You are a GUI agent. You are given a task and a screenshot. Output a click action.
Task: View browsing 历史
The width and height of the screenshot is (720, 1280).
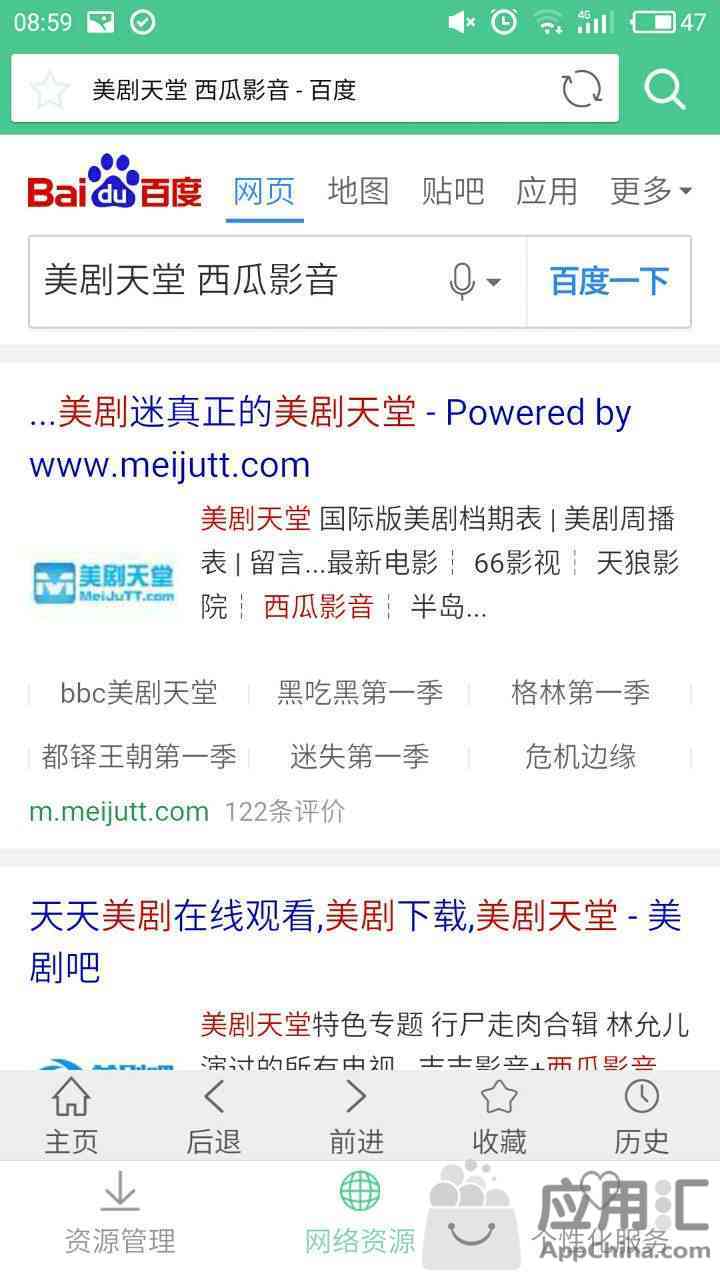point(642,1117)
